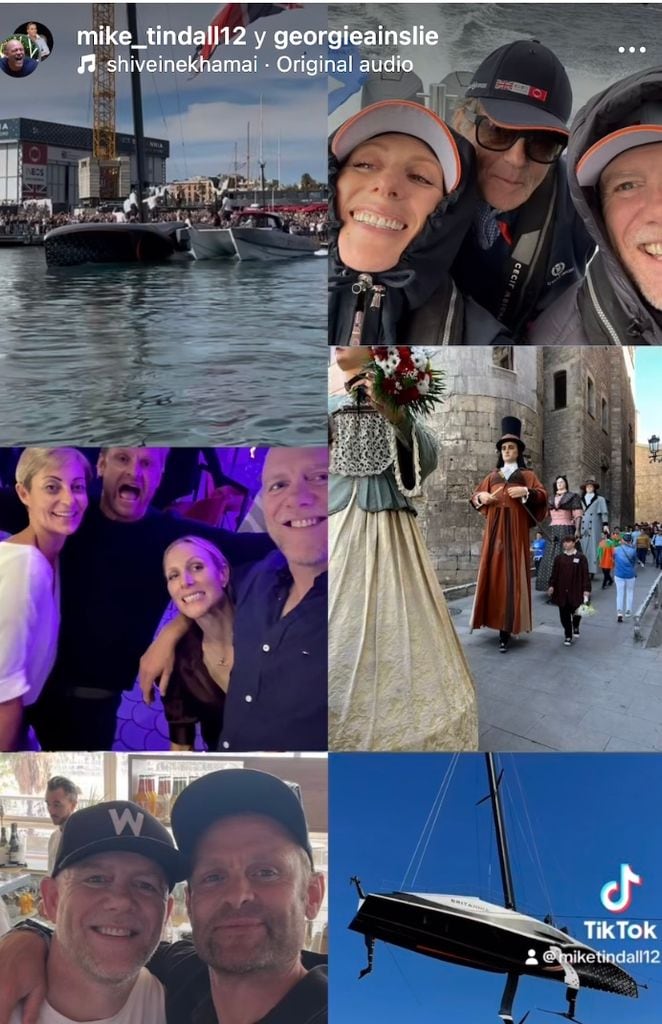Image resolution: width=662 pixels, height=1024 pixels.
Task: Open the overflow menu with three dots
Action: click(x=631, y=49)
